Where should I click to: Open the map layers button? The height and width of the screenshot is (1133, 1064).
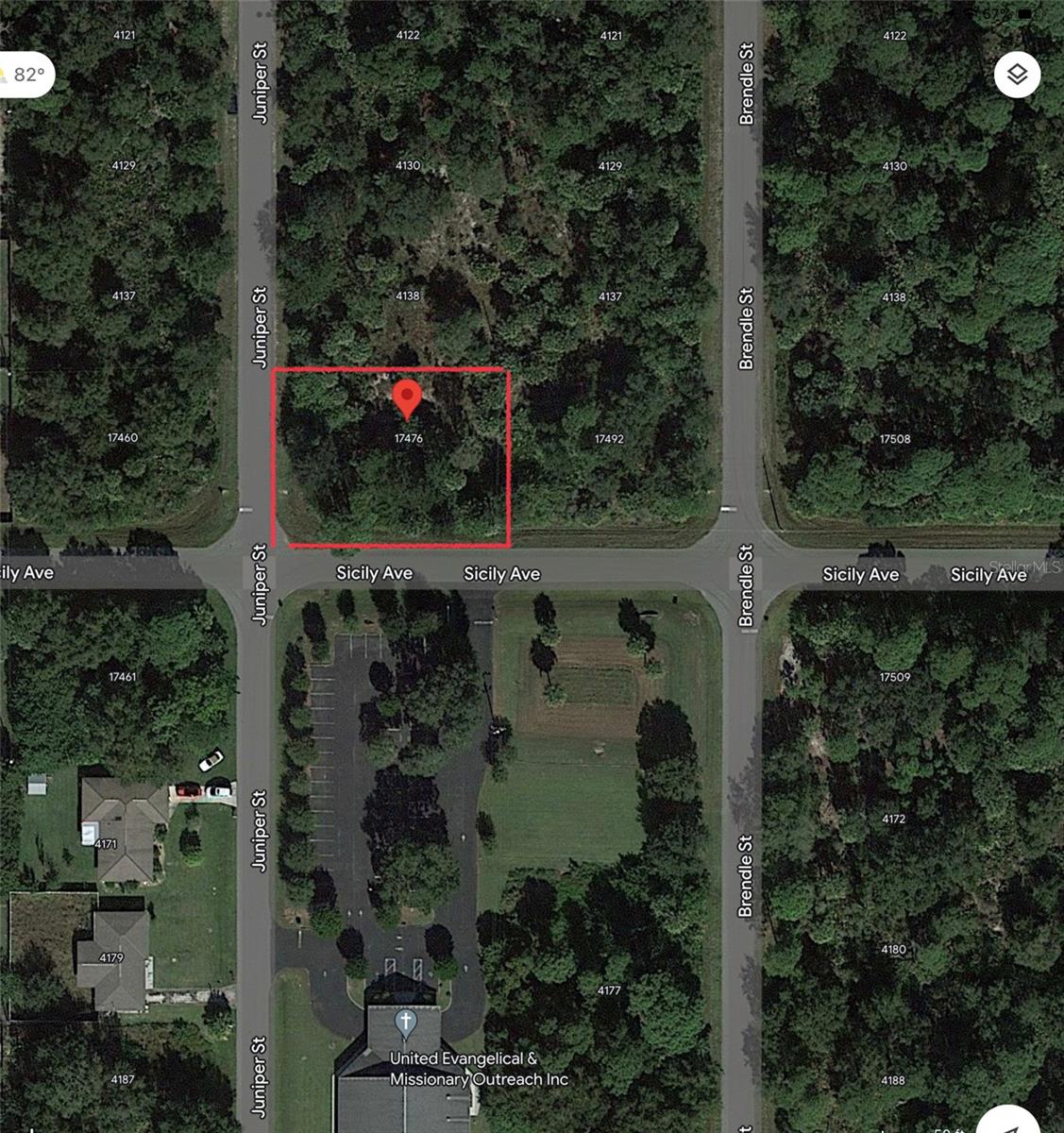(x=1017, y=75)
